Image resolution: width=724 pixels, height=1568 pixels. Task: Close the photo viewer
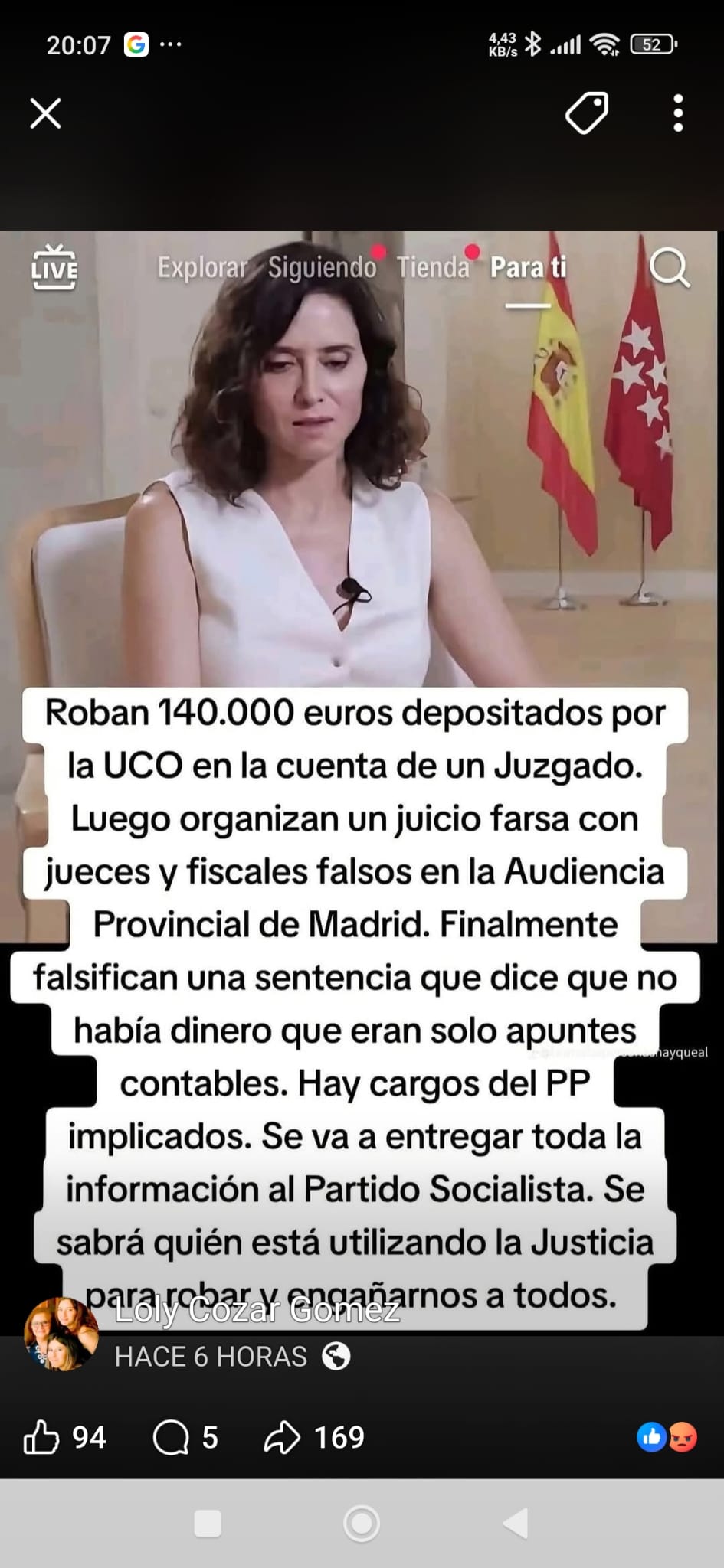pos(45,113)
